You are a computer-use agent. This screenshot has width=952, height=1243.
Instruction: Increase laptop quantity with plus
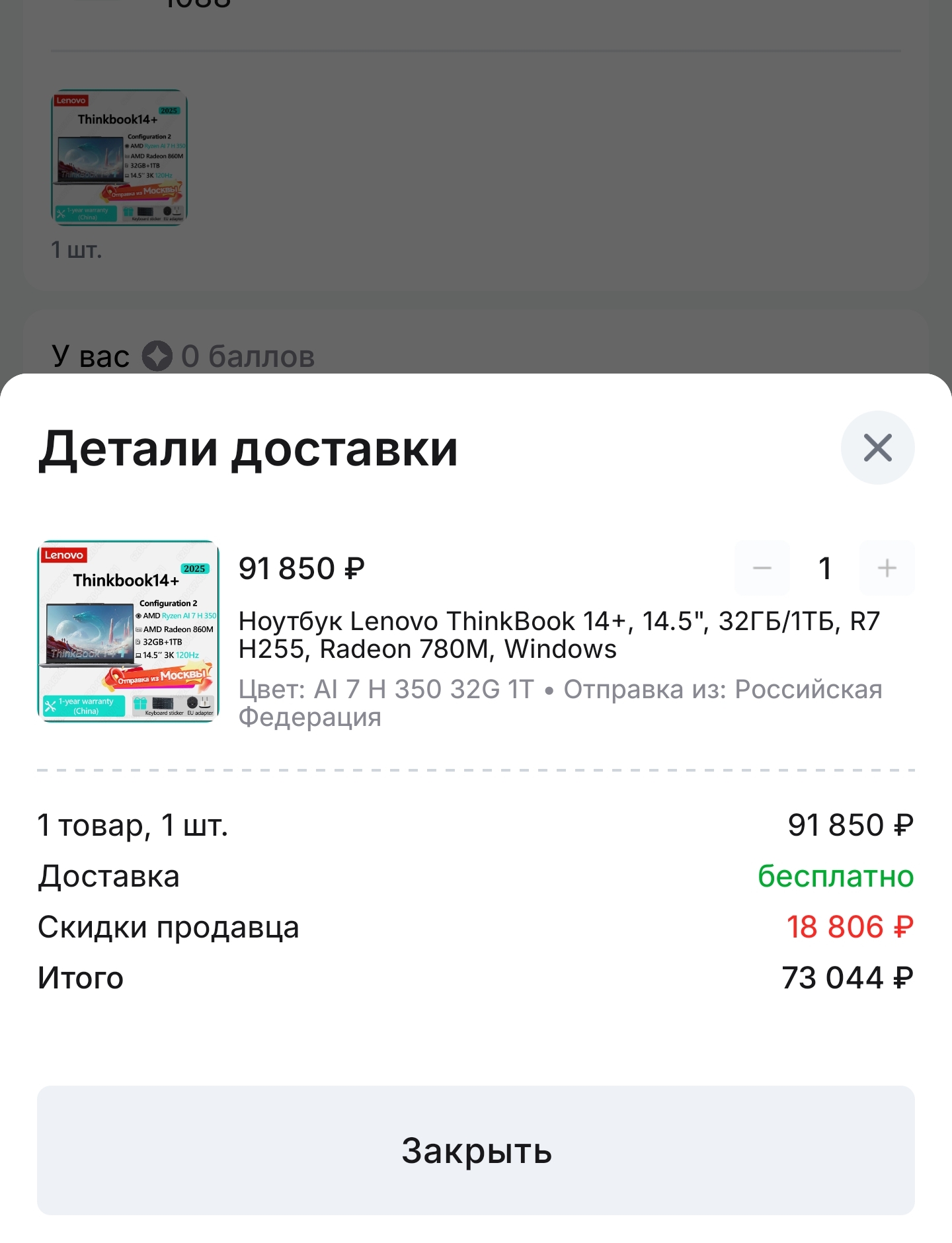point(887,568)
